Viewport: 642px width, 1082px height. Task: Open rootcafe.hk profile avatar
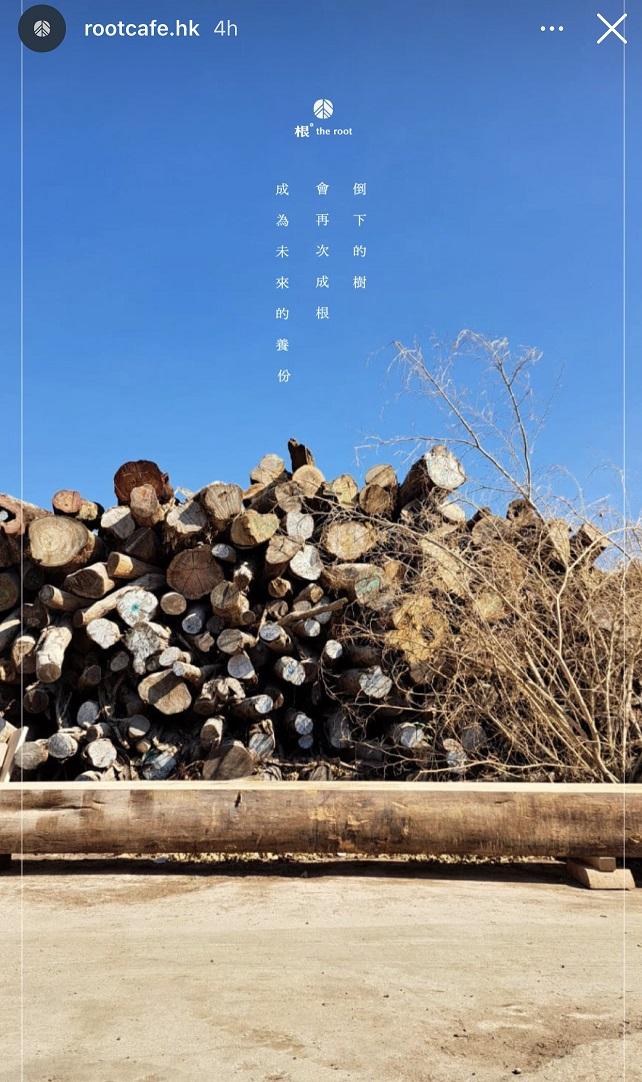point(42,29)
